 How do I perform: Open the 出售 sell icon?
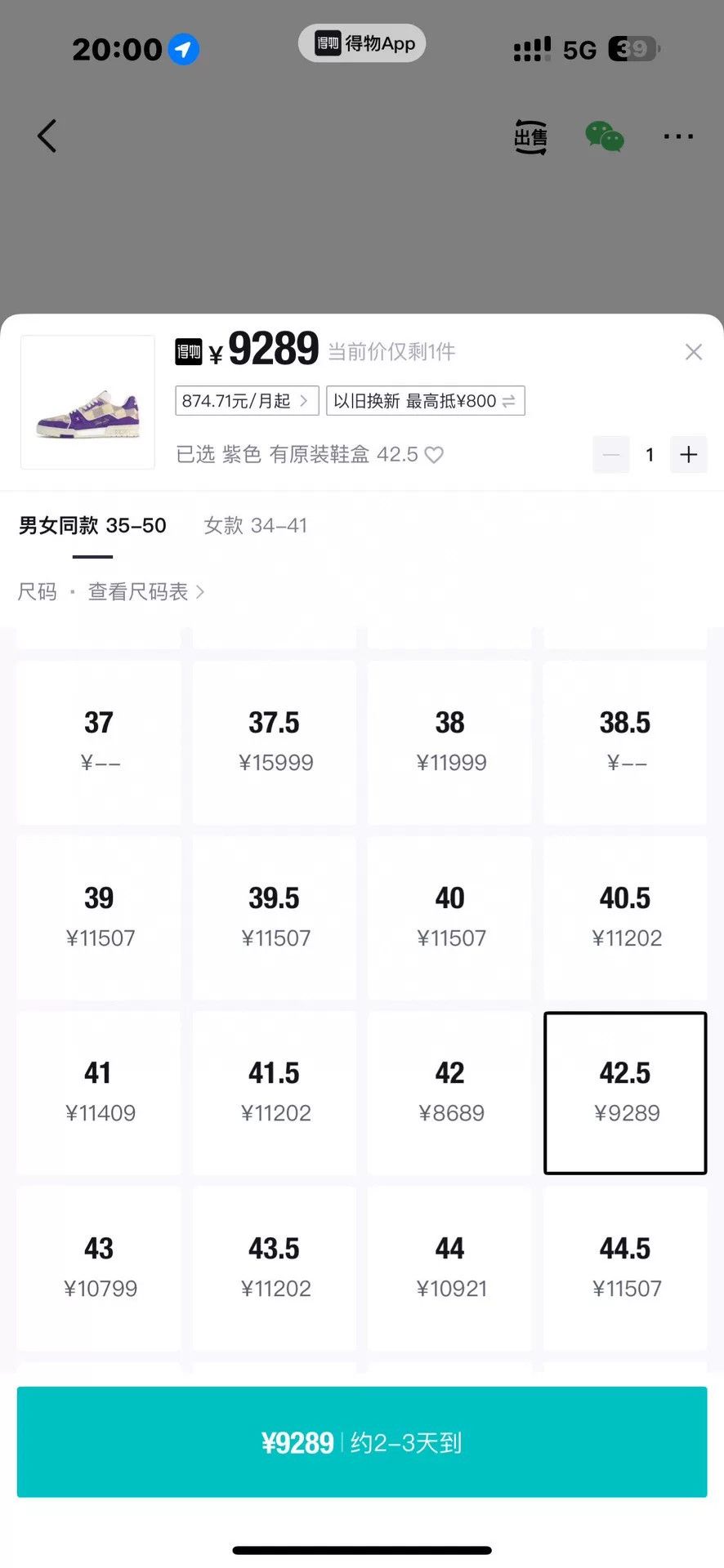tap(530, 136)
